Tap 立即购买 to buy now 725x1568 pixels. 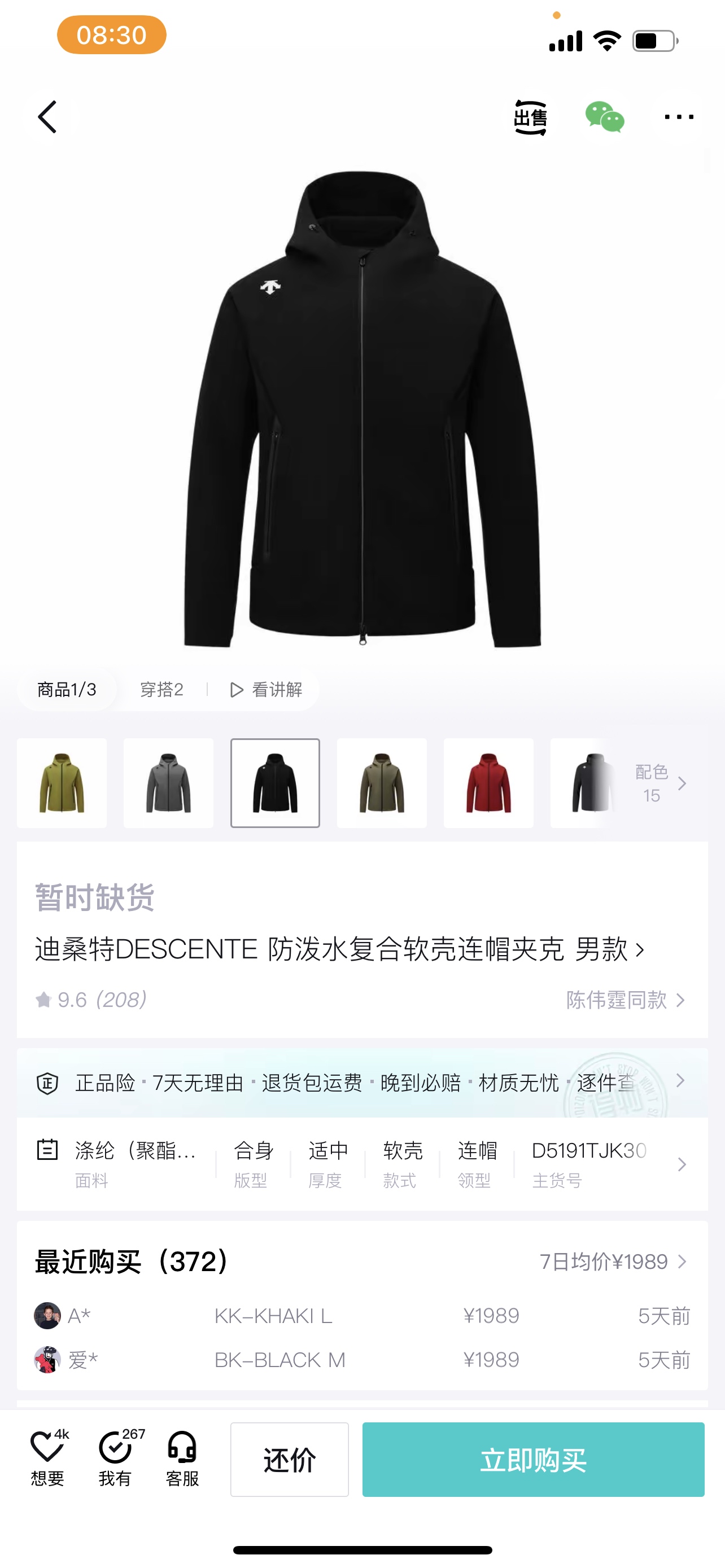533,1460
